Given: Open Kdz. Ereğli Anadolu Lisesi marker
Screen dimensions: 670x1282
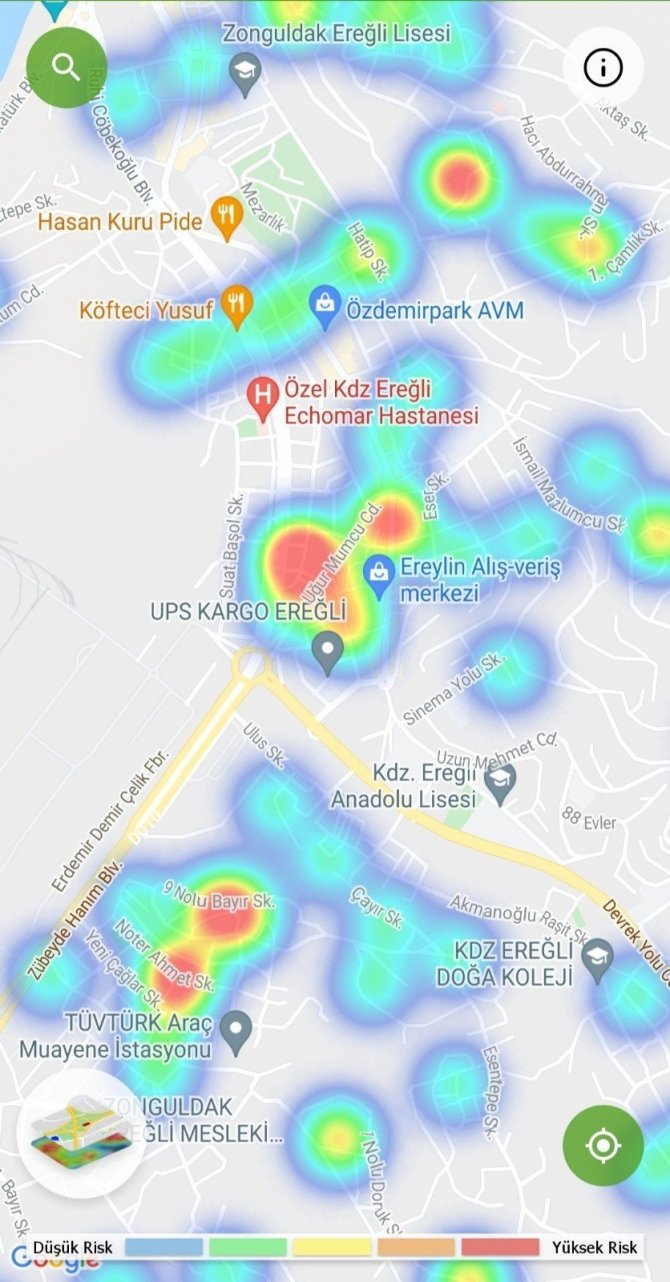Looking at the screenshot, I should click(500, 781).
